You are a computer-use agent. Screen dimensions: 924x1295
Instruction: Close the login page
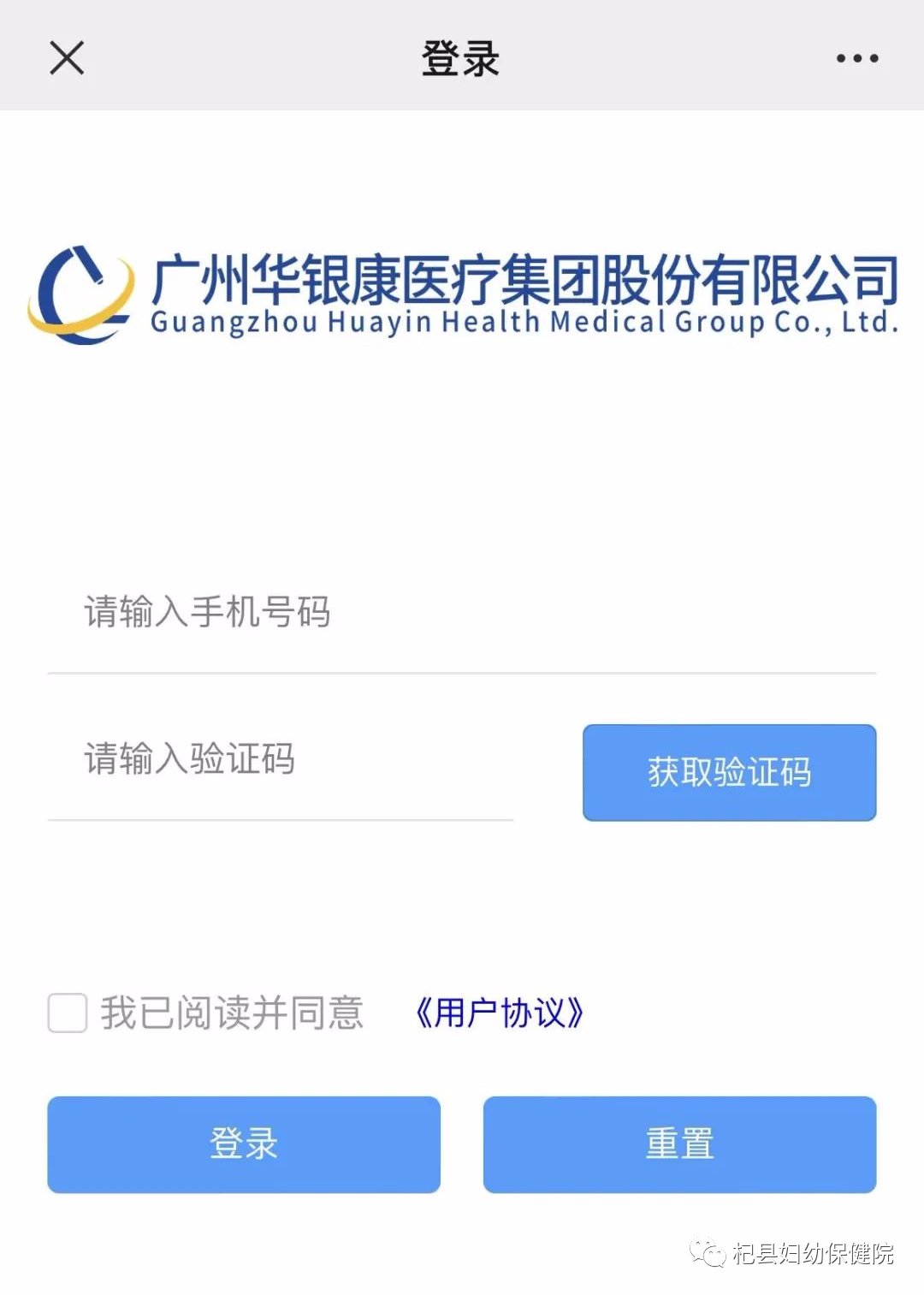pos(67,58)
